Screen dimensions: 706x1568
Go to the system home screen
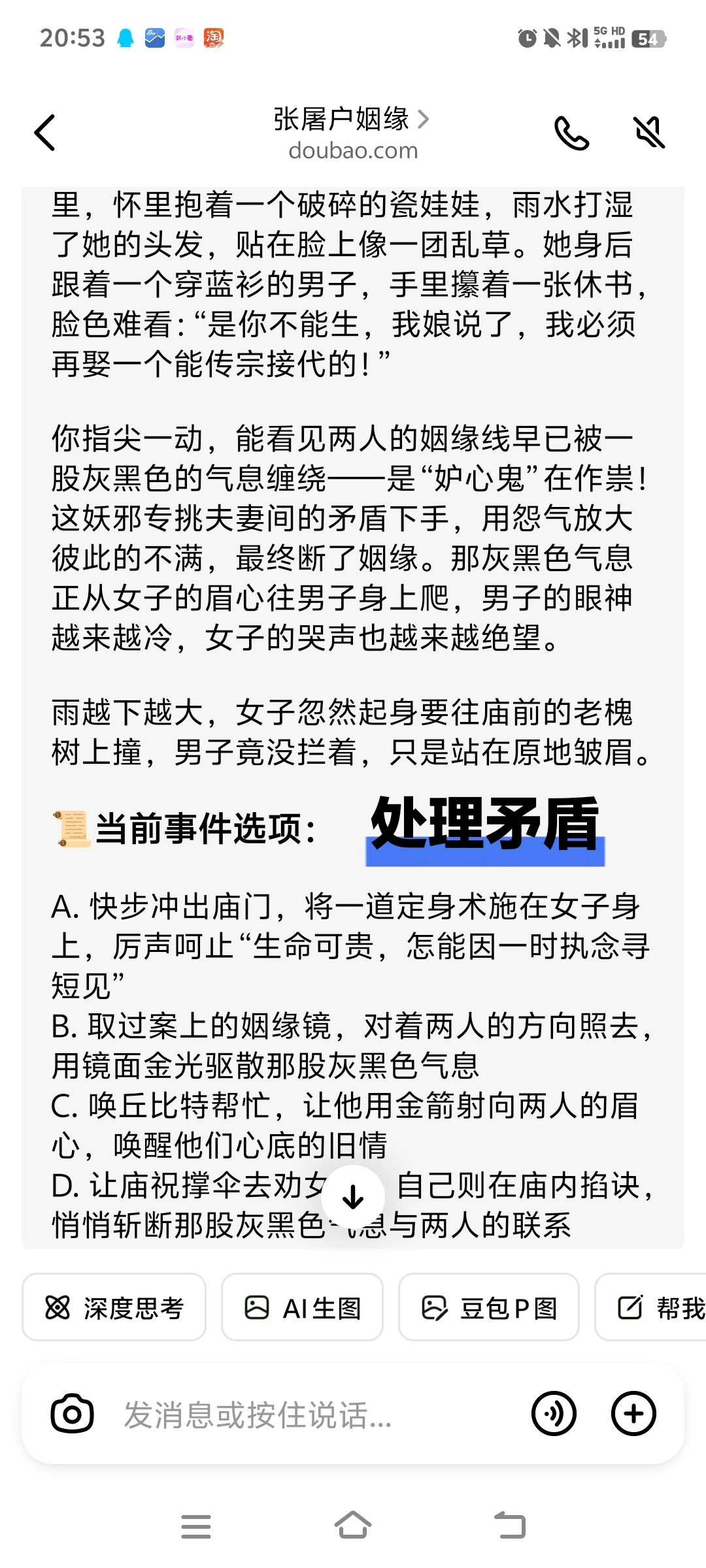353,1526
